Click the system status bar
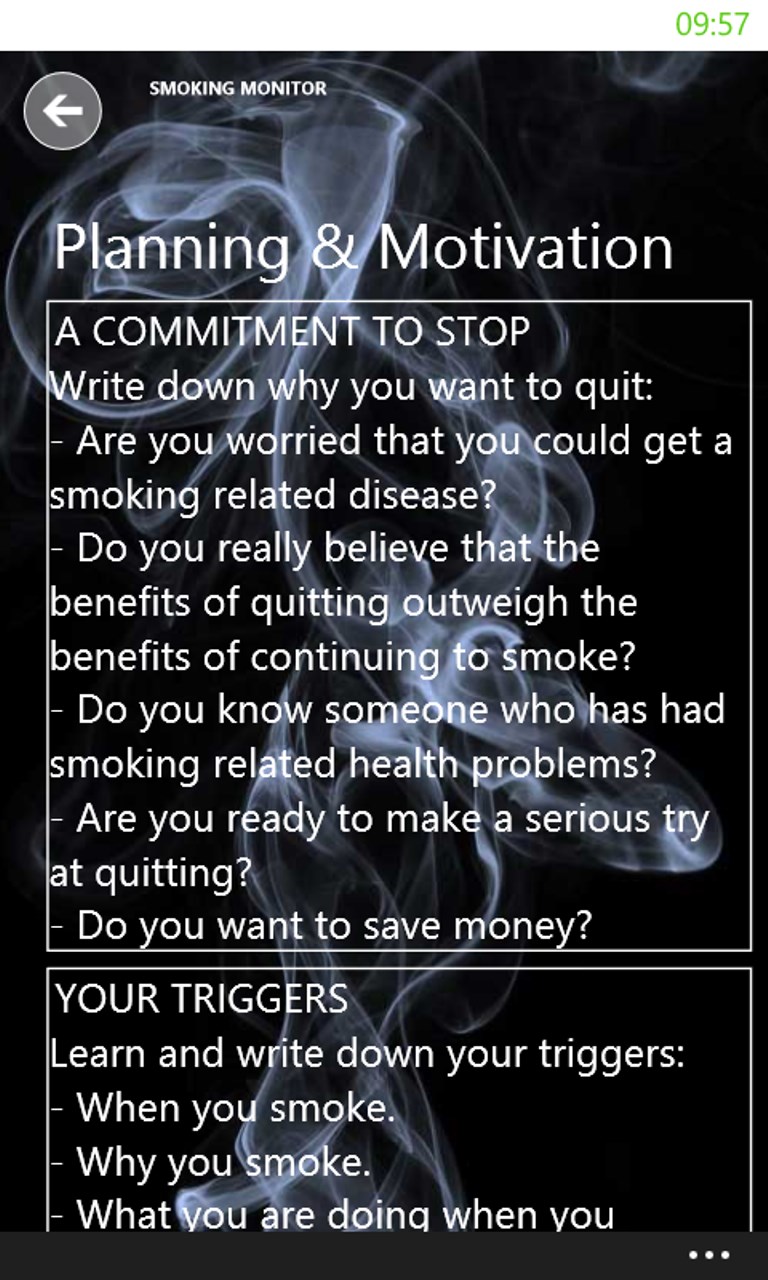Image resolution: width=768 pixels, height=1280 pixels. pyautogui.click(x=384, y=20)
